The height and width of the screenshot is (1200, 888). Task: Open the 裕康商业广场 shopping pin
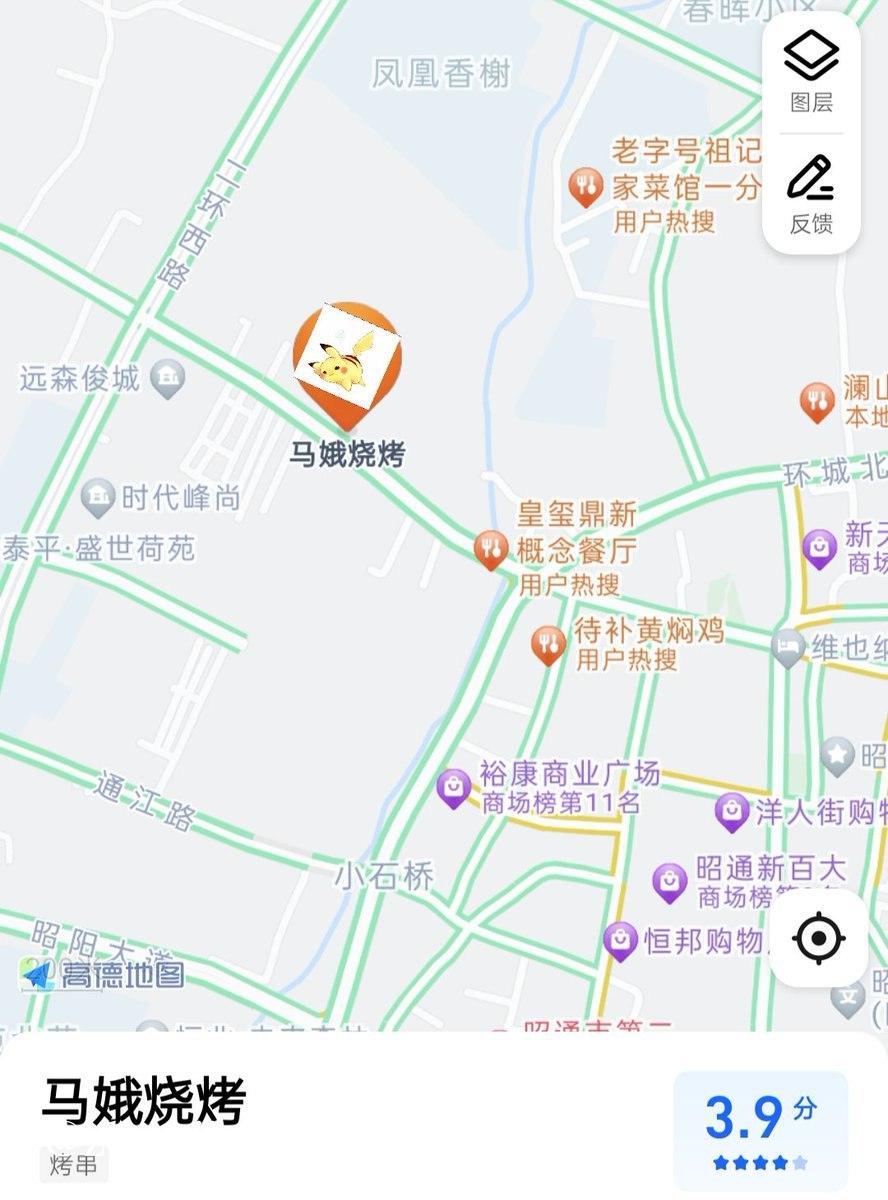pyautogui.click(x=453, y=786)
